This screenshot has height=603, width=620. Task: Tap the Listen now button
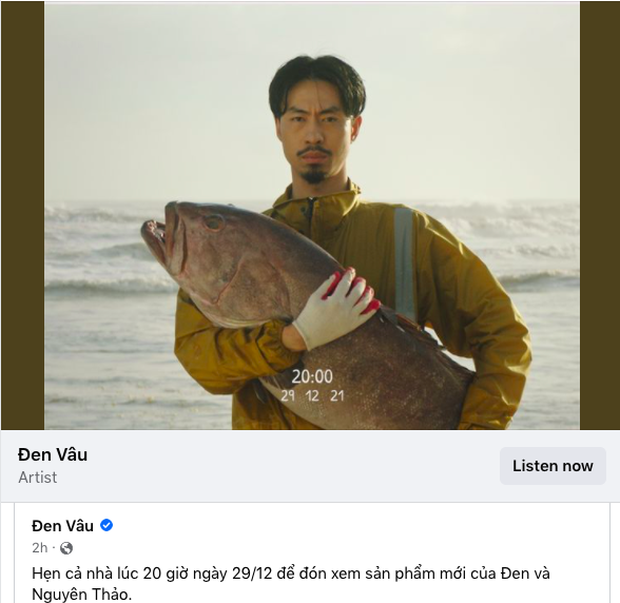tap(552, 466)
